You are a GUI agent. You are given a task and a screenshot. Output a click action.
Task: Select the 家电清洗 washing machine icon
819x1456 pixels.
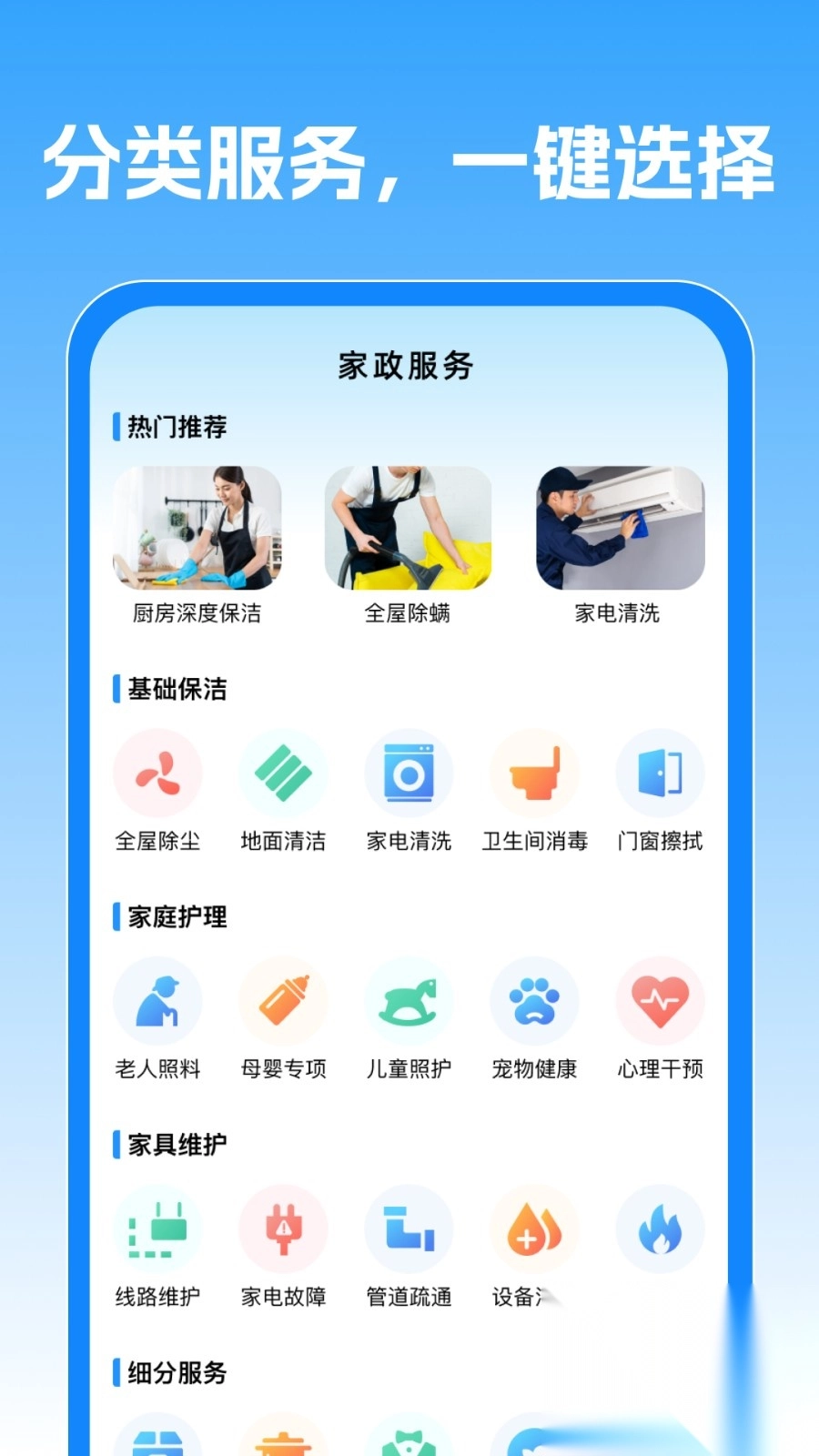pos(409,773)
